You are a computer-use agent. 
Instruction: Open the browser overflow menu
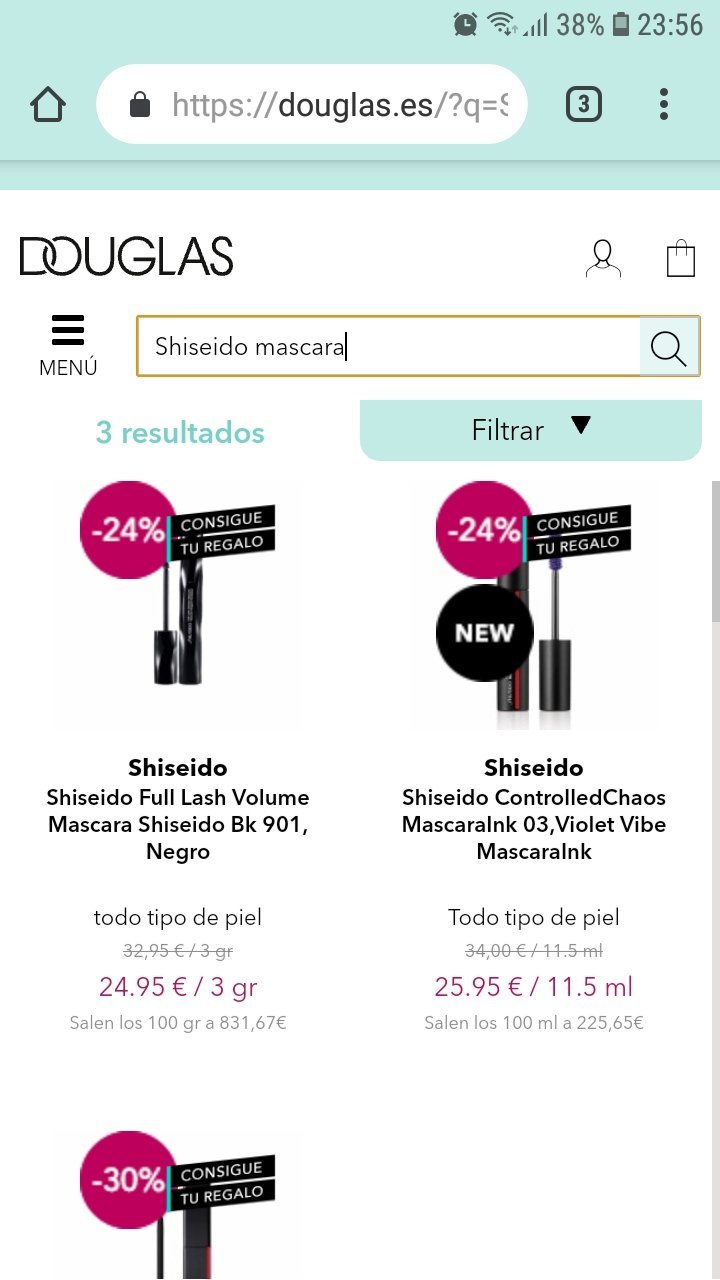(x=664, y=105)
